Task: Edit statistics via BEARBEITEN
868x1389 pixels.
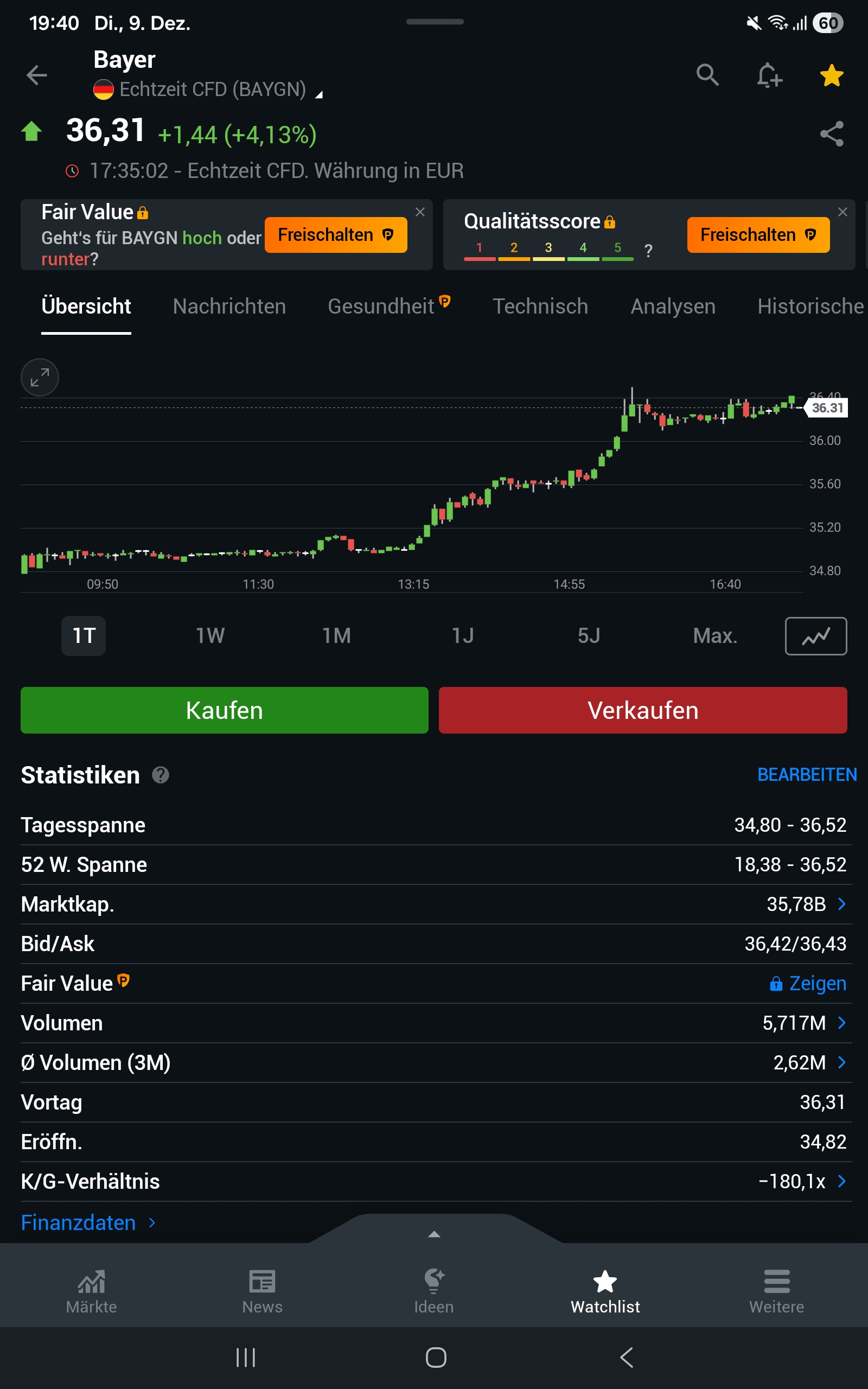Action: coord(807,774)
